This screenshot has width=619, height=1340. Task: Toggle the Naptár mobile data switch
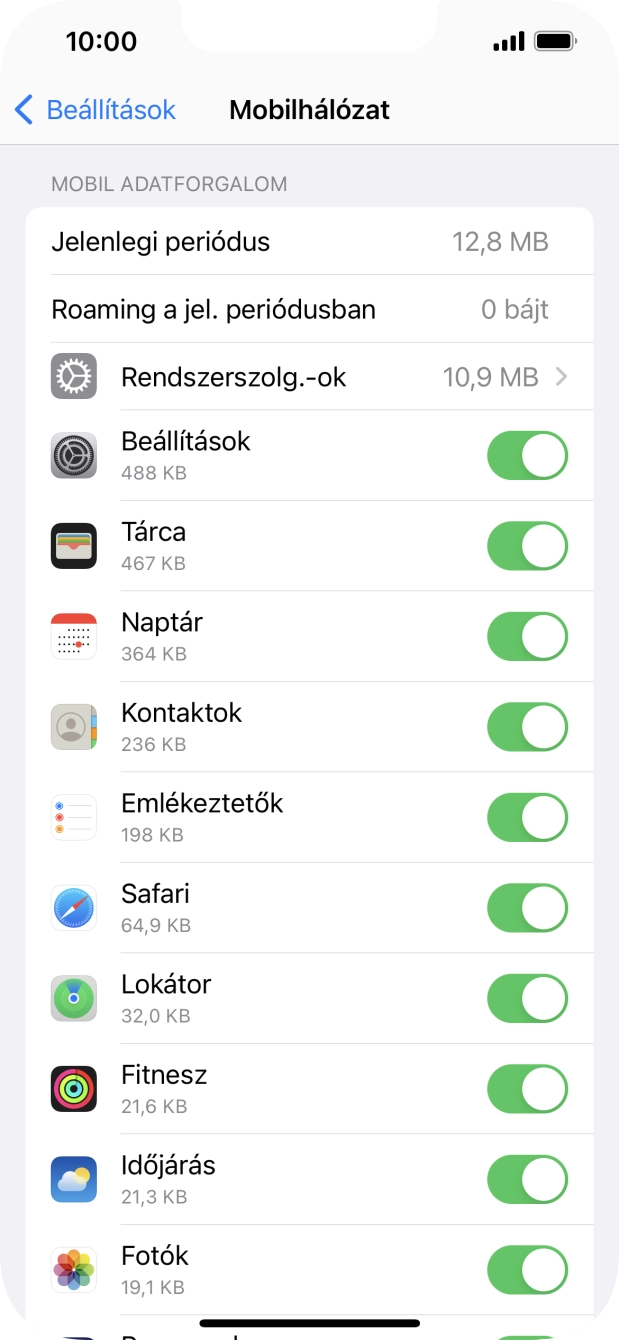[527, 637]
